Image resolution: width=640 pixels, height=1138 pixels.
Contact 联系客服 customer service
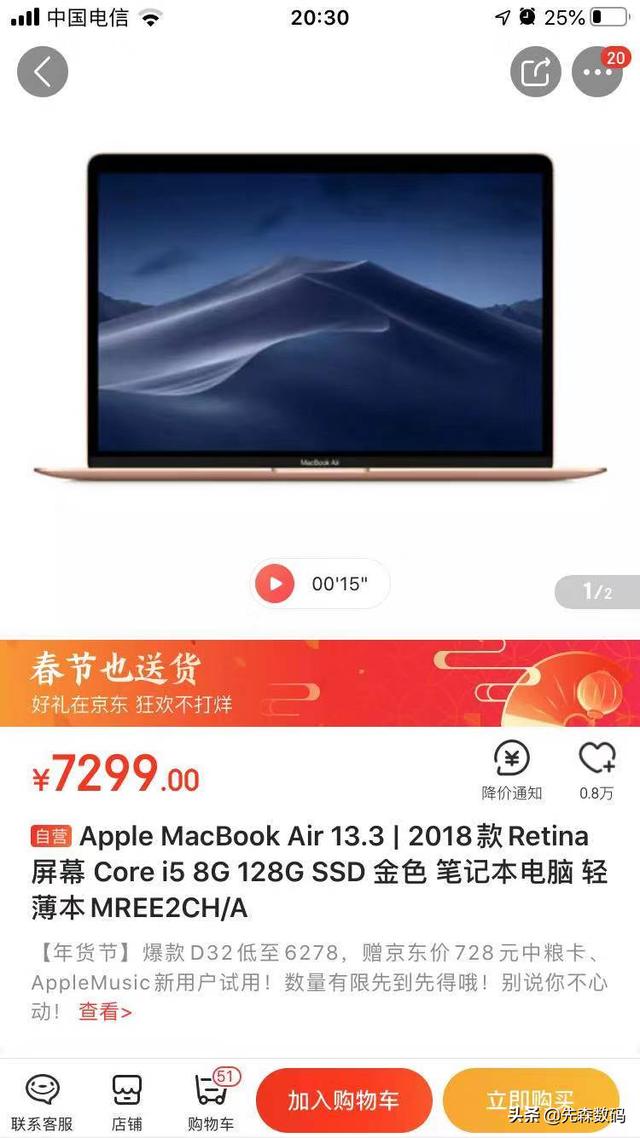pyautogui.click(x=42, y=1101)
